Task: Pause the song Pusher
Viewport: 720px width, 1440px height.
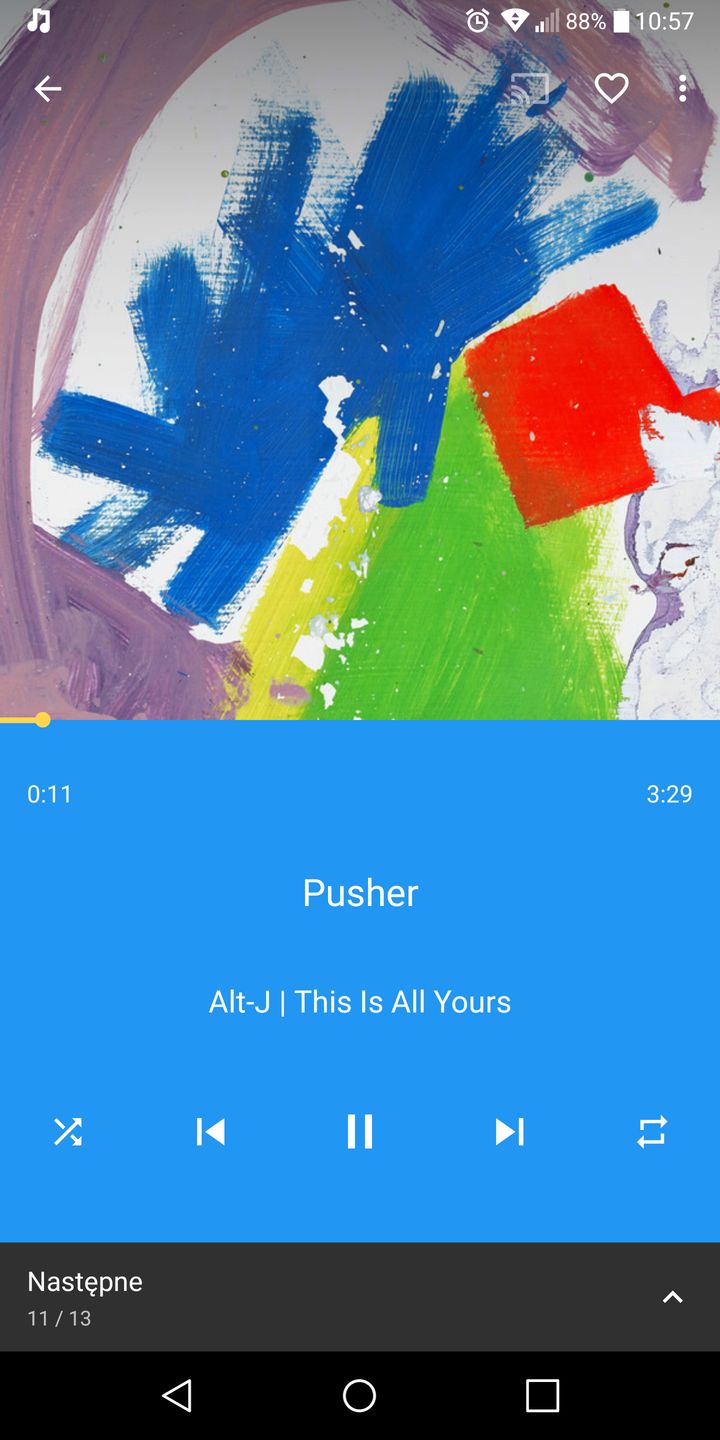Action: coord(359,1131)
